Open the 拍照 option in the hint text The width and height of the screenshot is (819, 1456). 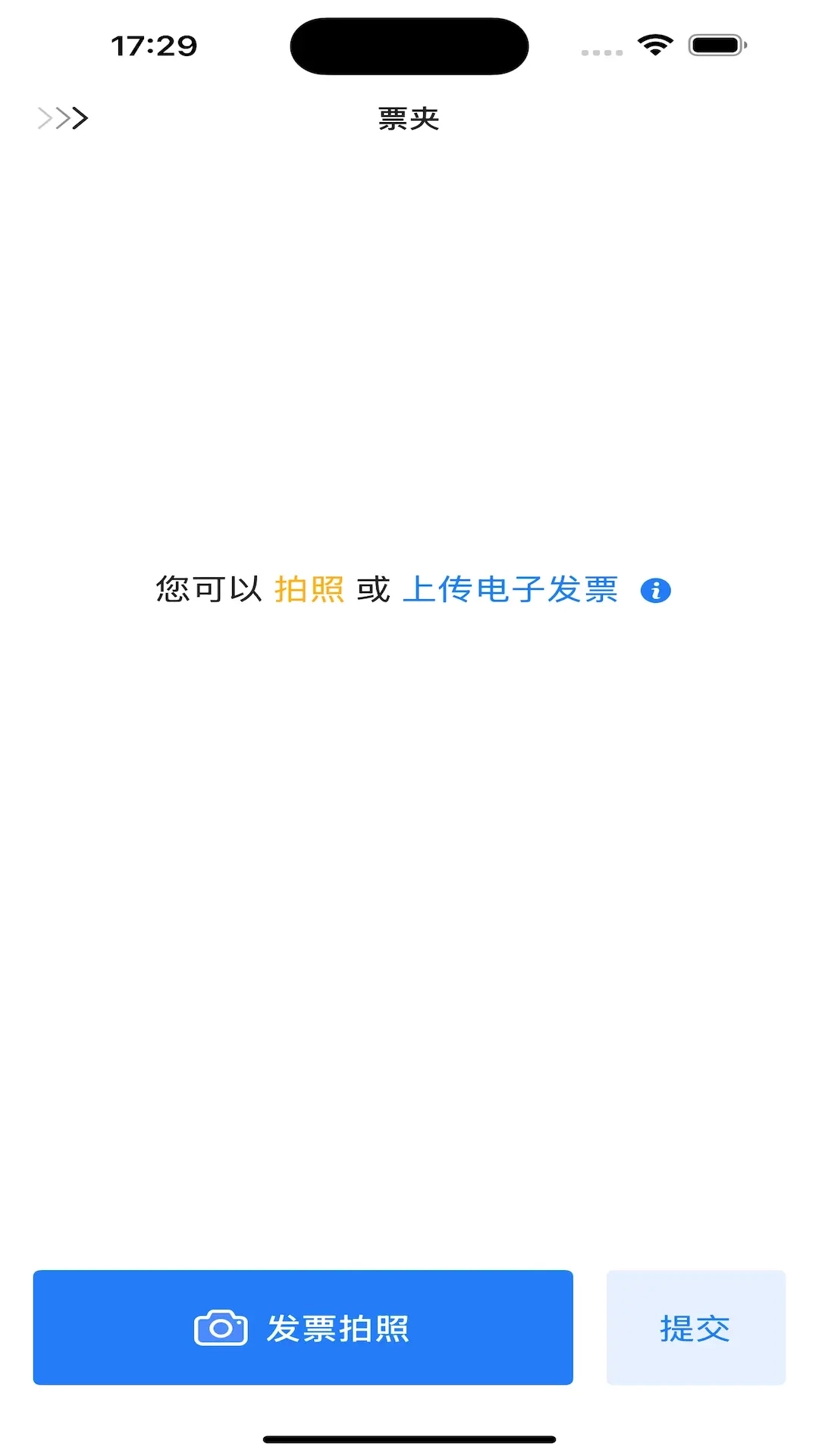[x=309, y=589]
